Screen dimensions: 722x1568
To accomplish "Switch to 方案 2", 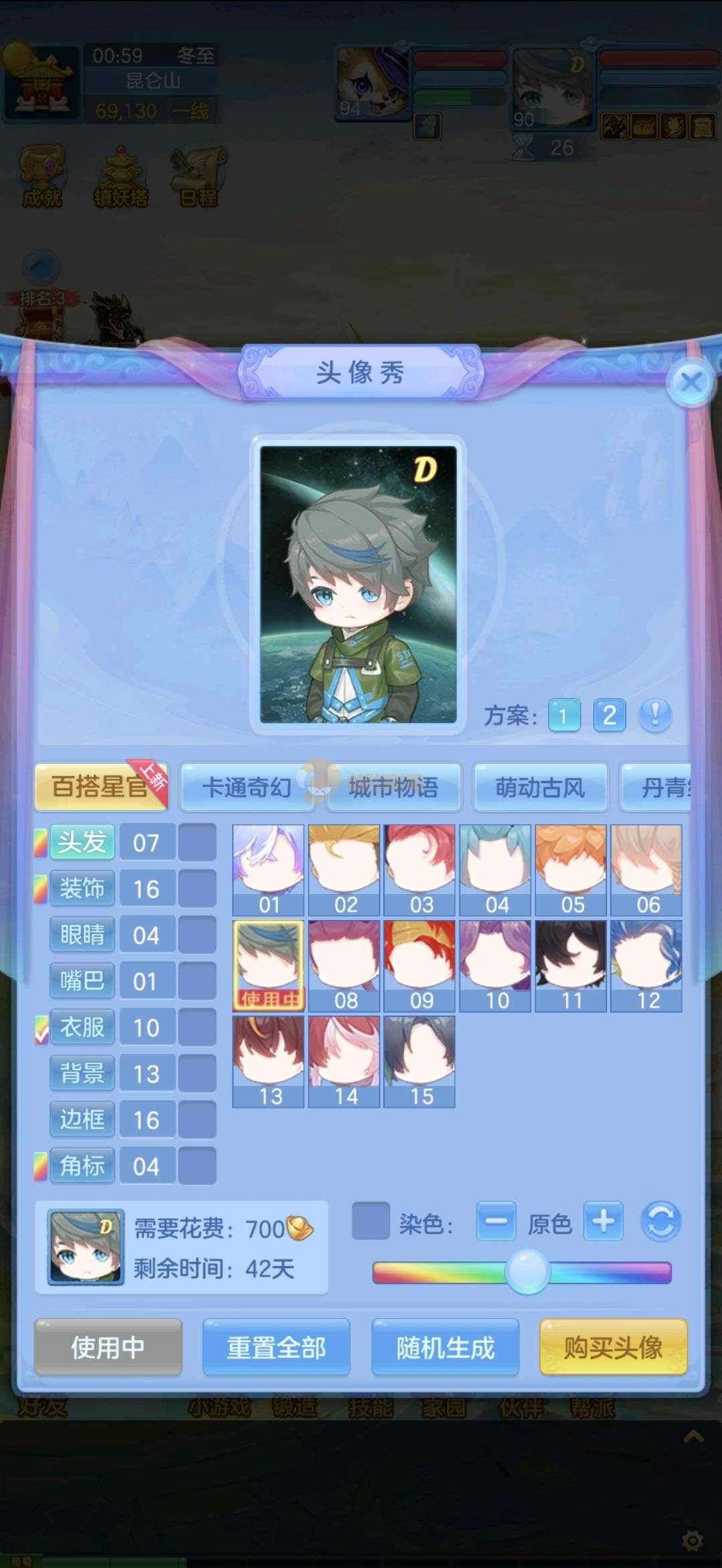I will [609, 716].
